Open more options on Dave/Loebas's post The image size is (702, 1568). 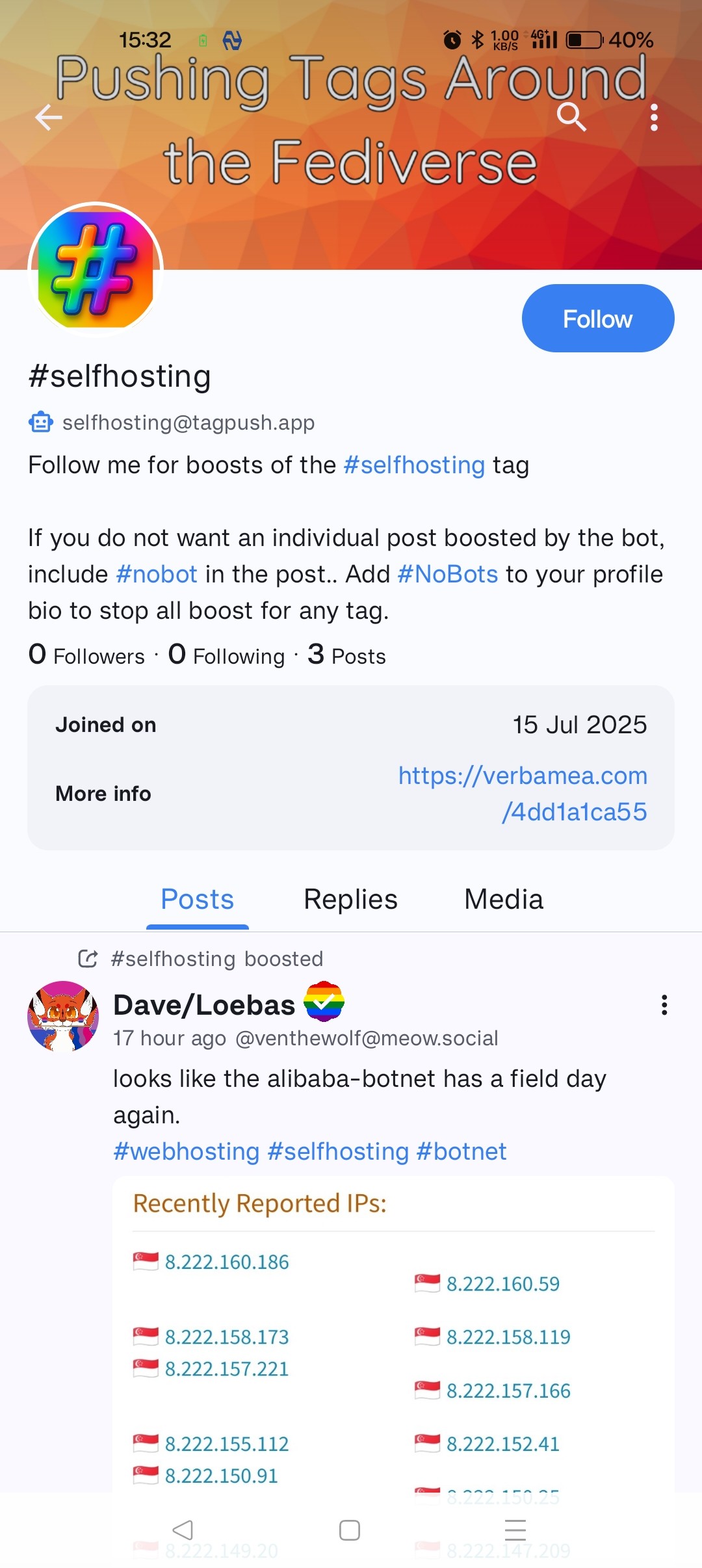click(664, 1005)
